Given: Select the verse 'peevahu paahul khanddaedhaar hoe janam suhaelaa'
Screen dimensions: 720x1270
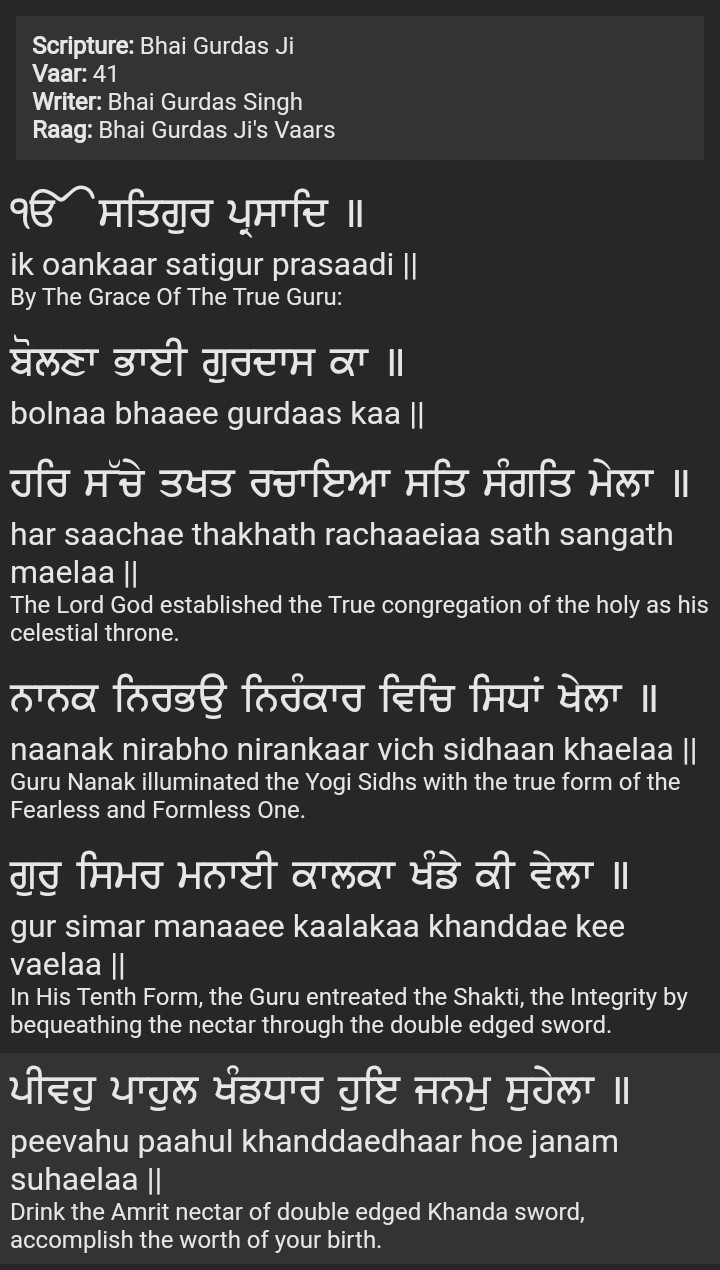Looking at the screenshot, I should tap(360, 1158).
